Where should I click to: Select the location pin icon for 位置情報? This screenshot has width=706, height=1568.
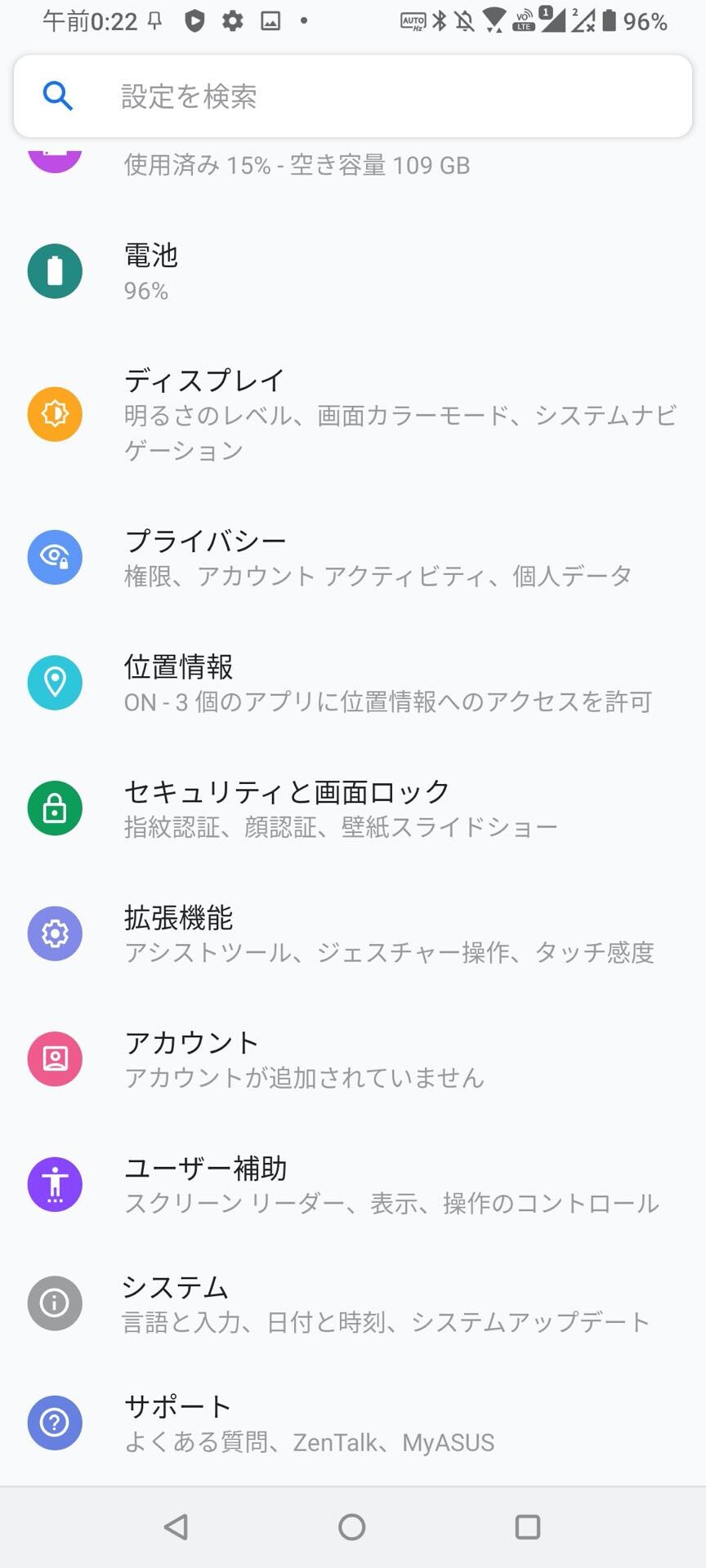[x=54, y=682]
